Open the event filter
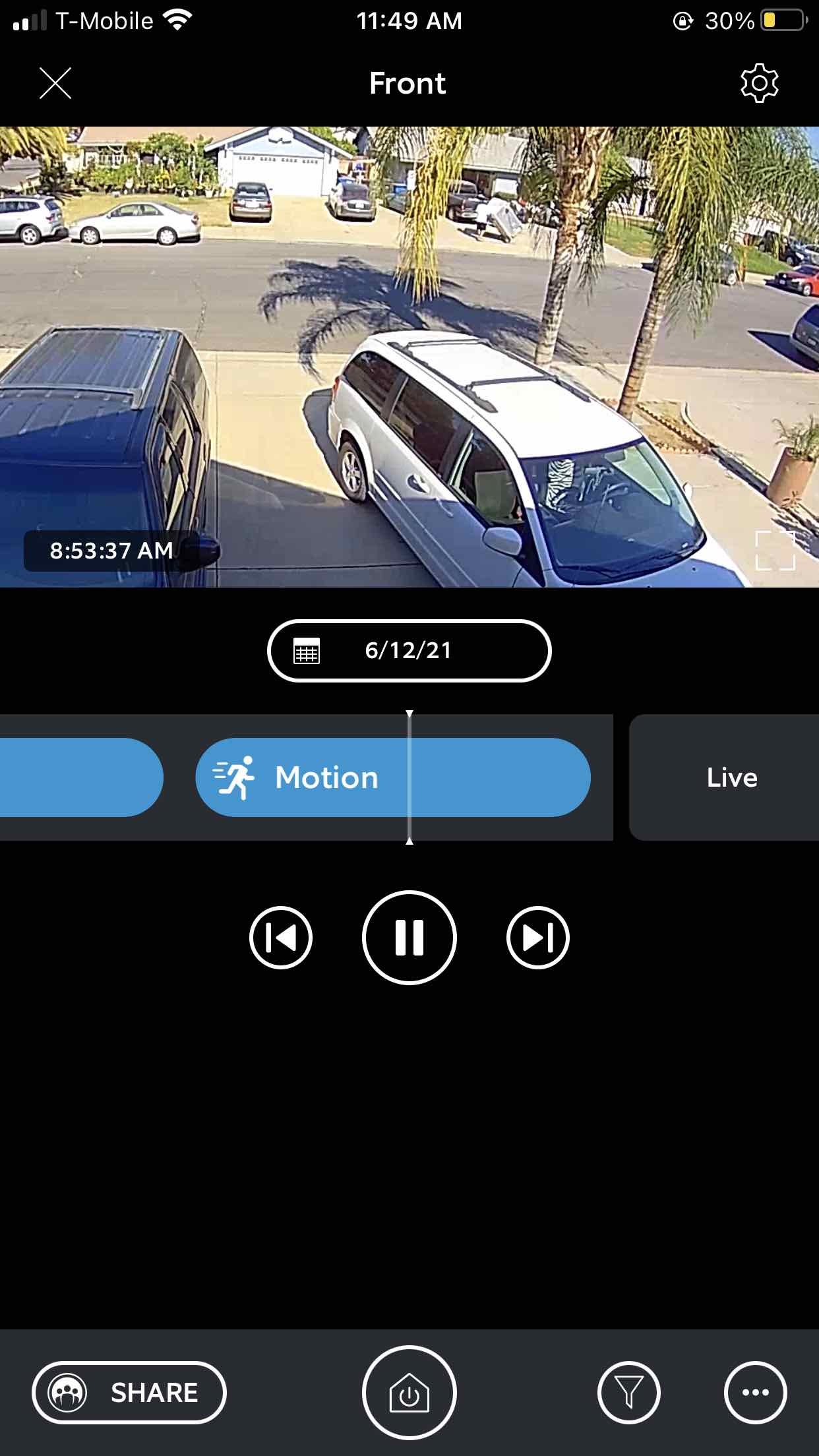This screenshot has width=819, height=1456. (629, 1392)
